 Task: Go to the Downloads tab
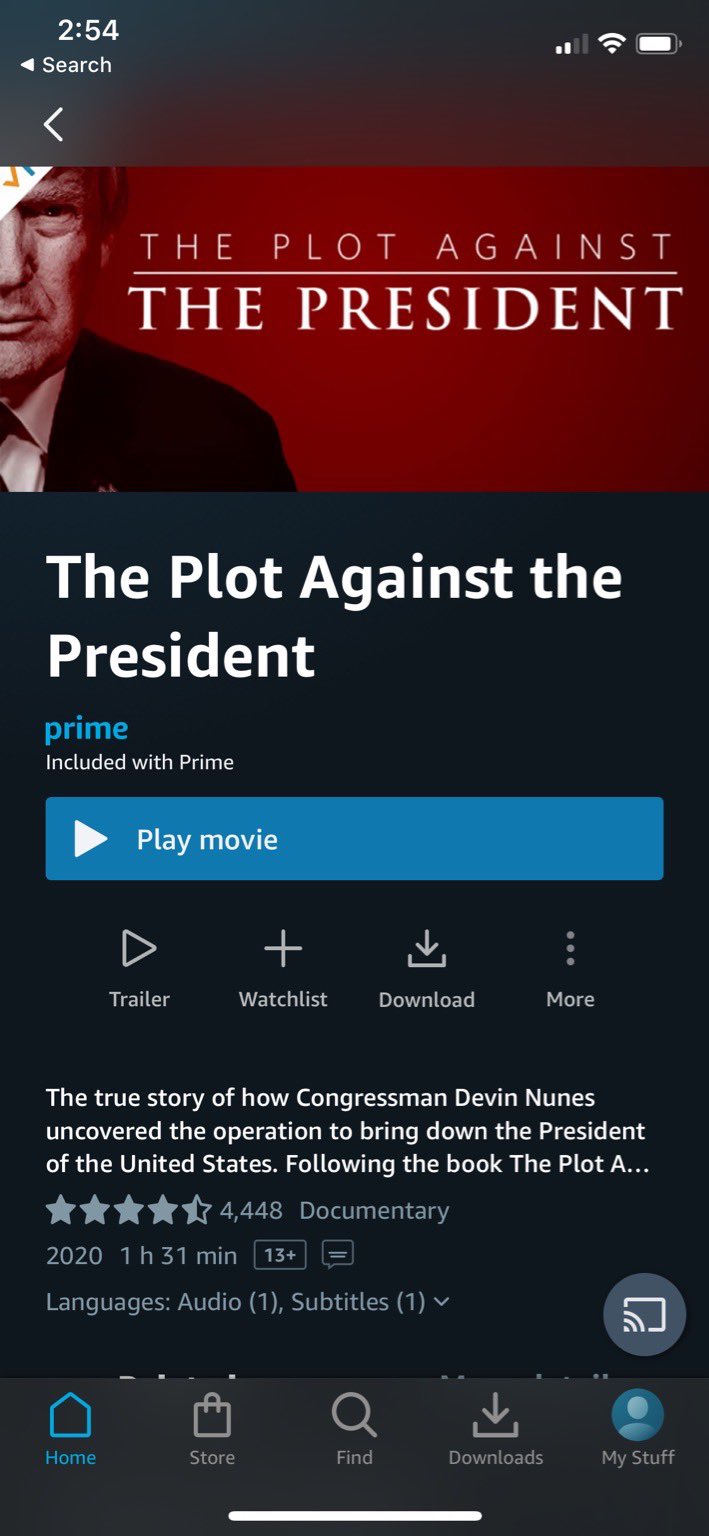(496, 1430)
